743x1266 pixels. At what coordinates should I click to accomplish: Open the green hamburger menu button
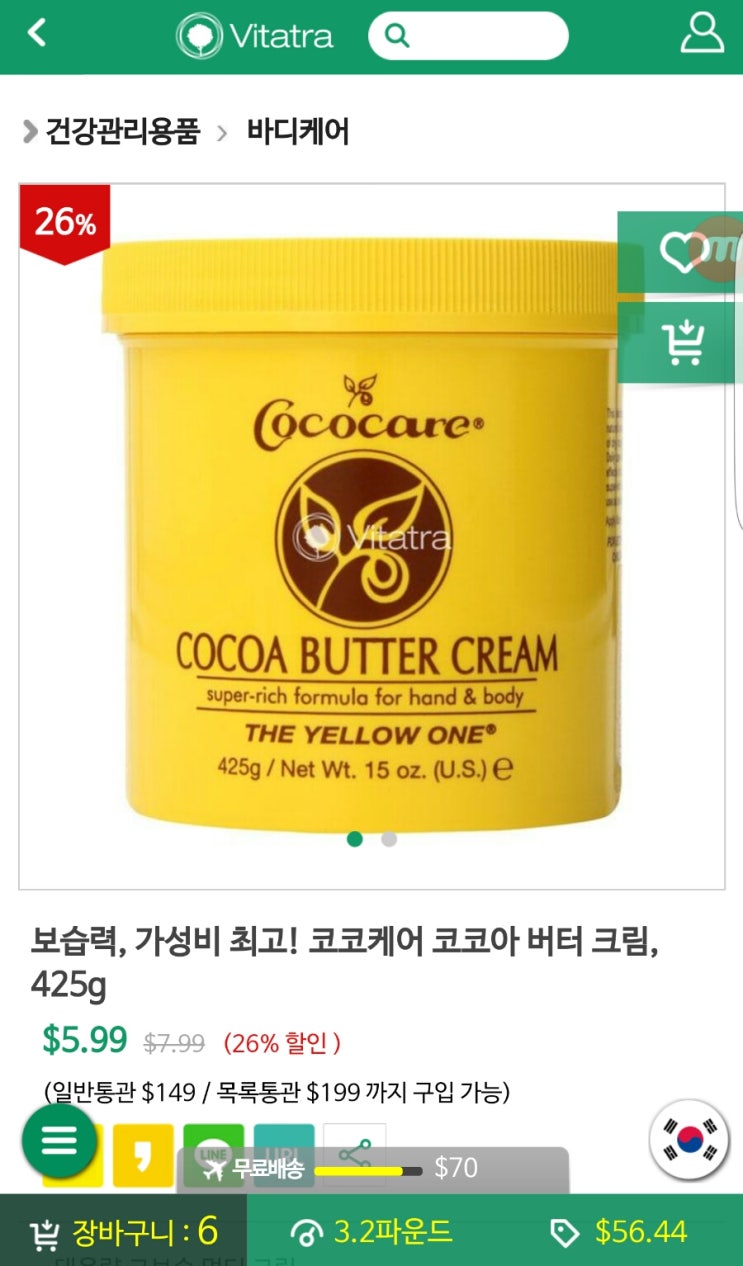tap(59, 1140)
